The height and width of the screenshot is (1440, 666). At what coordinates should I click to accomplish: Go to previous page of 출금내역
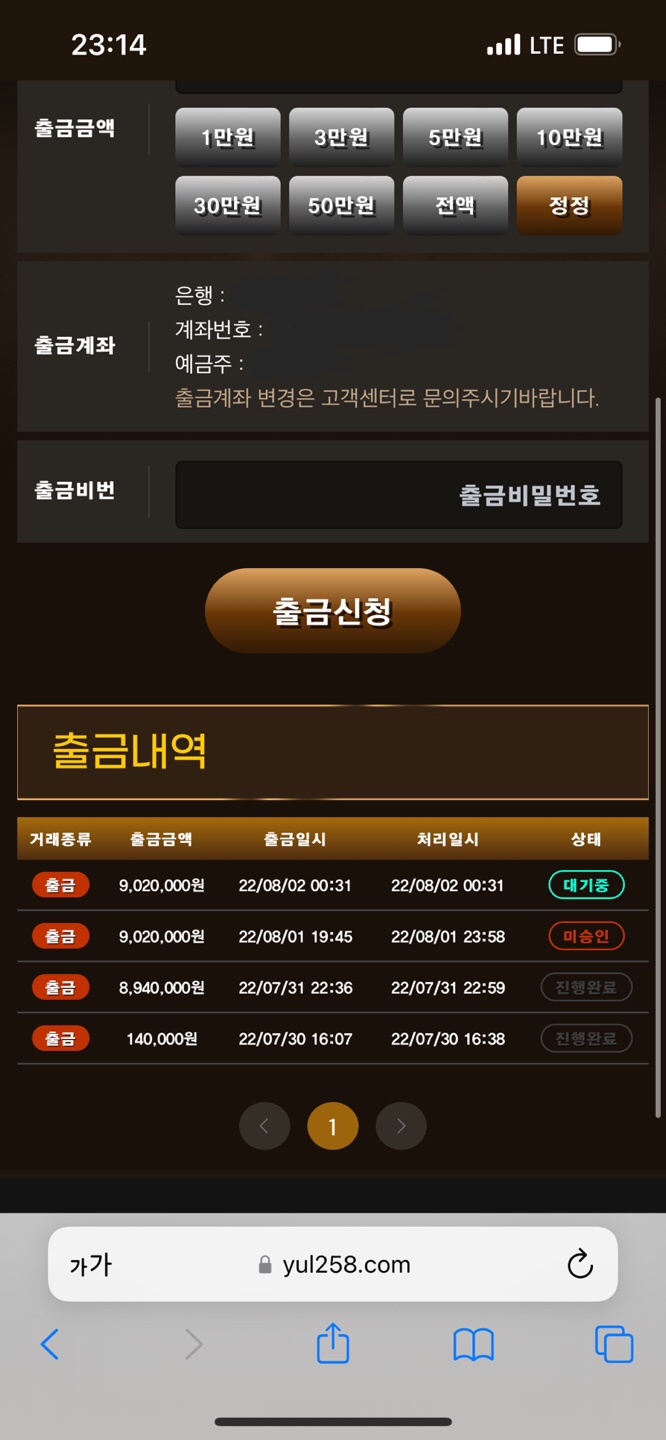pyautogui.click(x=264, y=1126)
